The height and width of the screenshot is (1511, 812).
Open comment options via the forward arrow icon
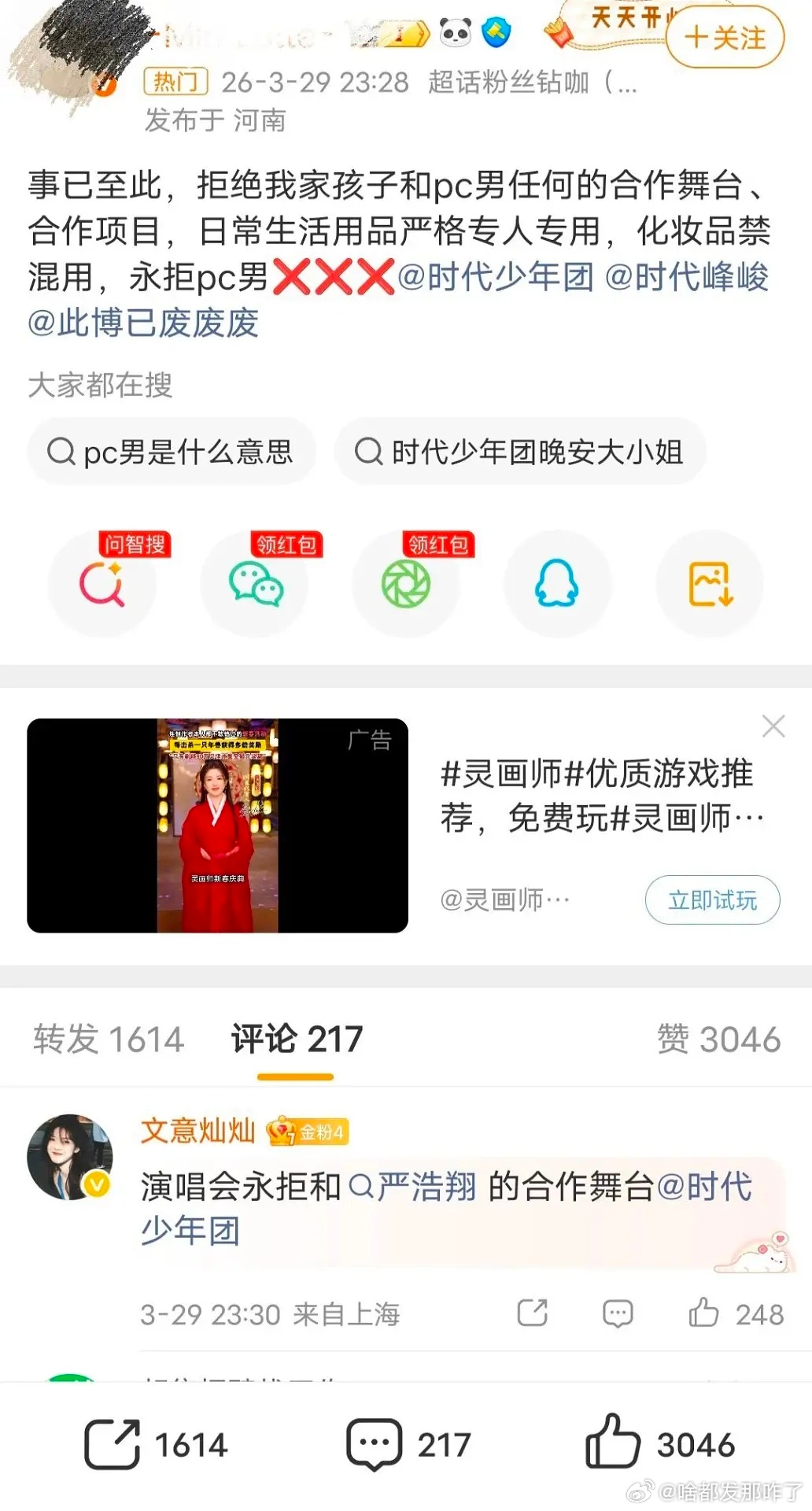pyautogui.click(x=532, y=1312)
